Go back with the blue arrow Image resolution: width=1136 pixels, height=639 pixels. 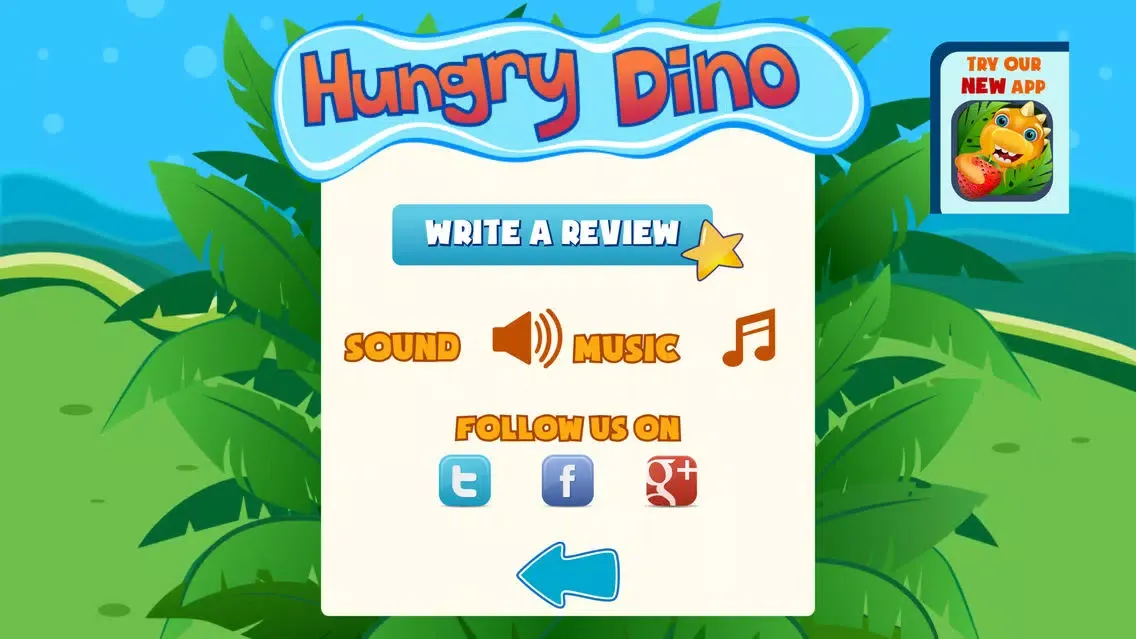pos(568,574)
